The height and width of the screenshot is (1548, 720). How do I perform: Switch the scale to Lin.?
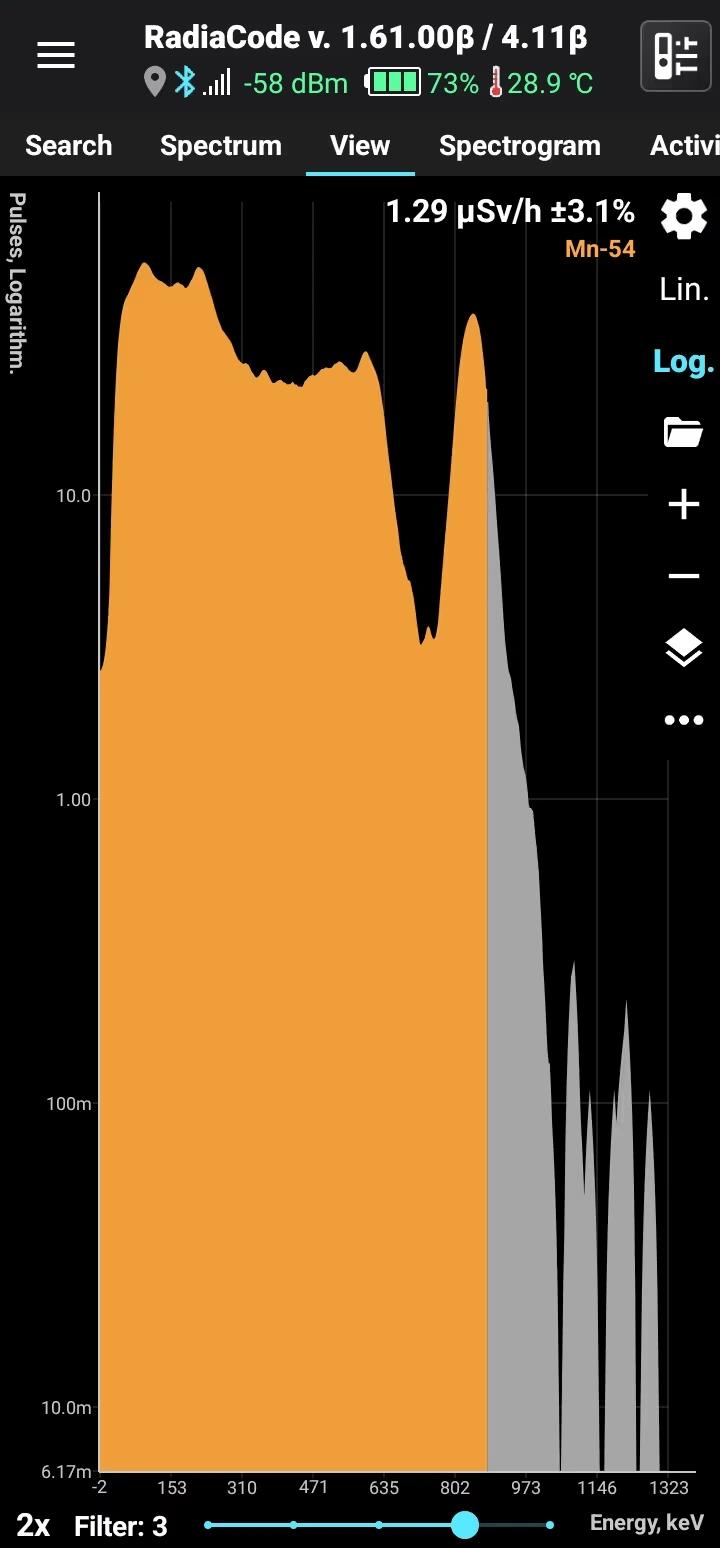click(x=684, y=290)
